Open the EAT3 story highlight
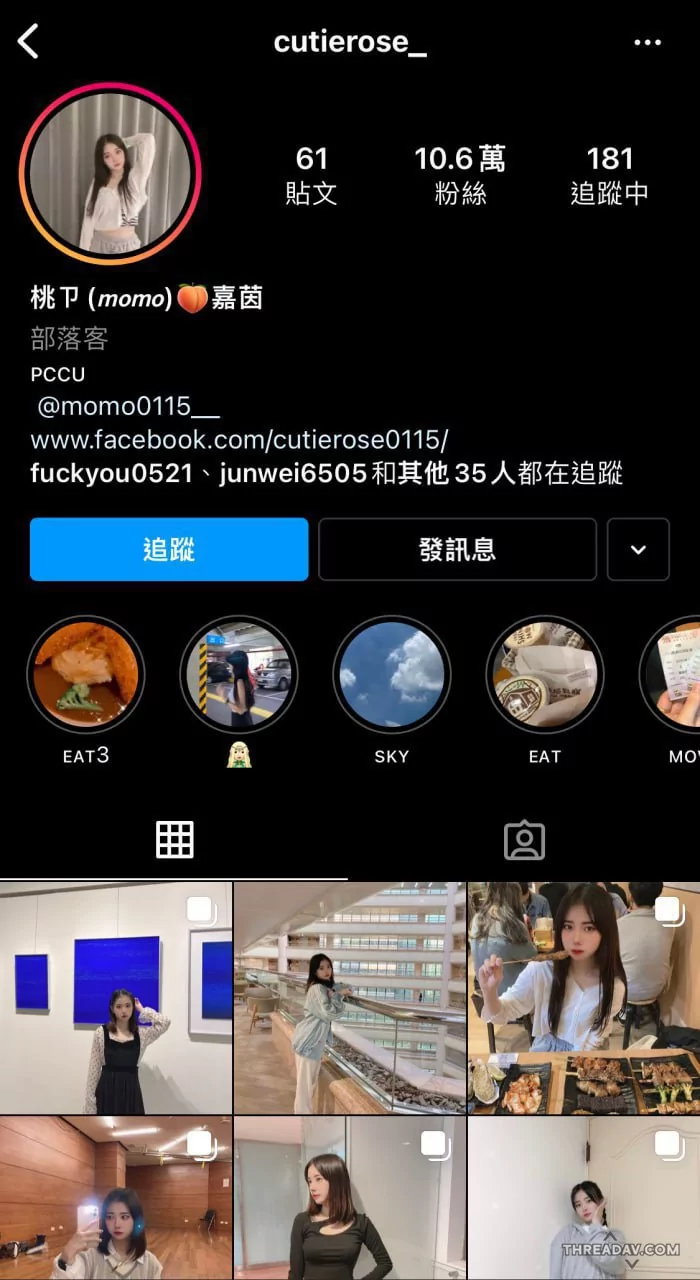Image resolution: width=700 pixels, height=1280 pixels. (86, 689)
